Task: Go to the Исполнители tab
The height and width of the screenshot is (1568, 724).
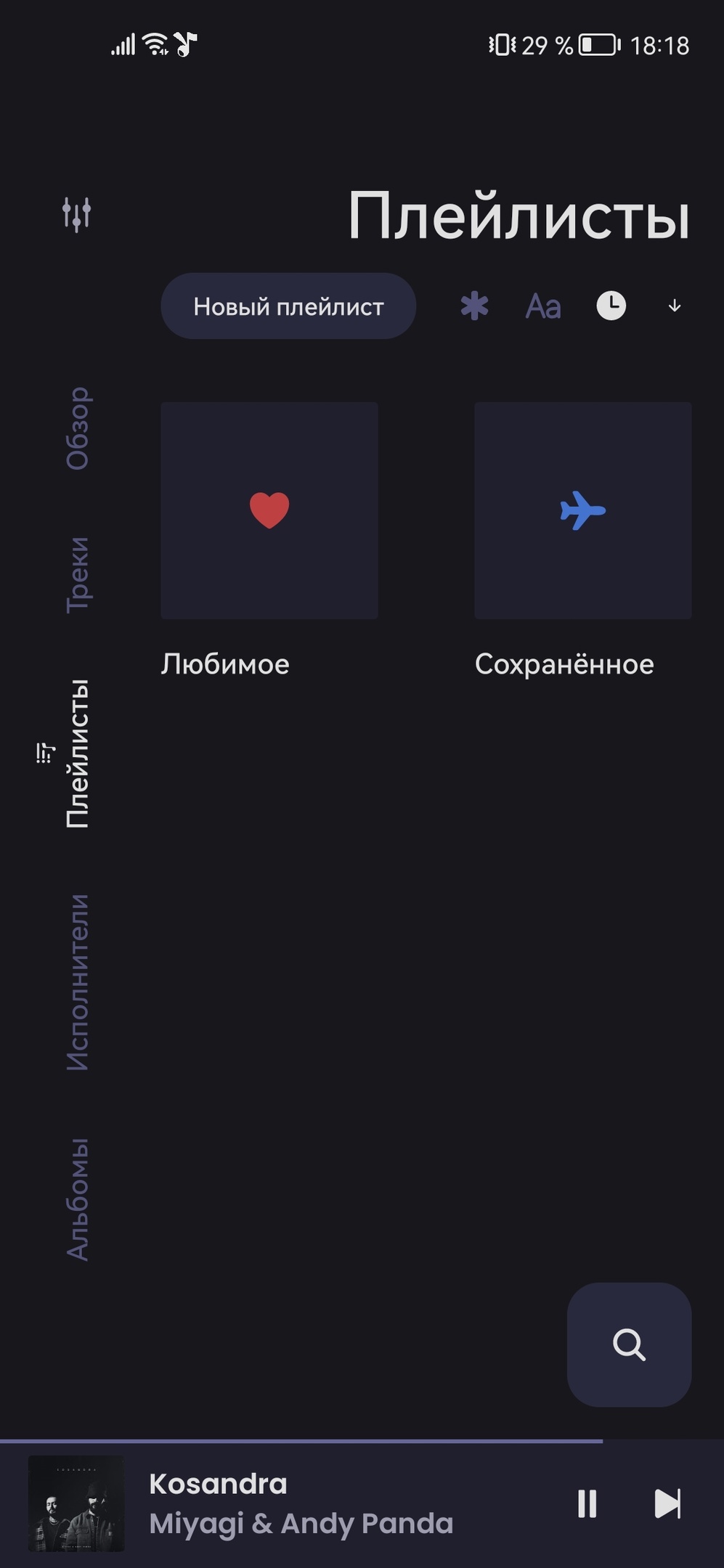Action: 78,982
